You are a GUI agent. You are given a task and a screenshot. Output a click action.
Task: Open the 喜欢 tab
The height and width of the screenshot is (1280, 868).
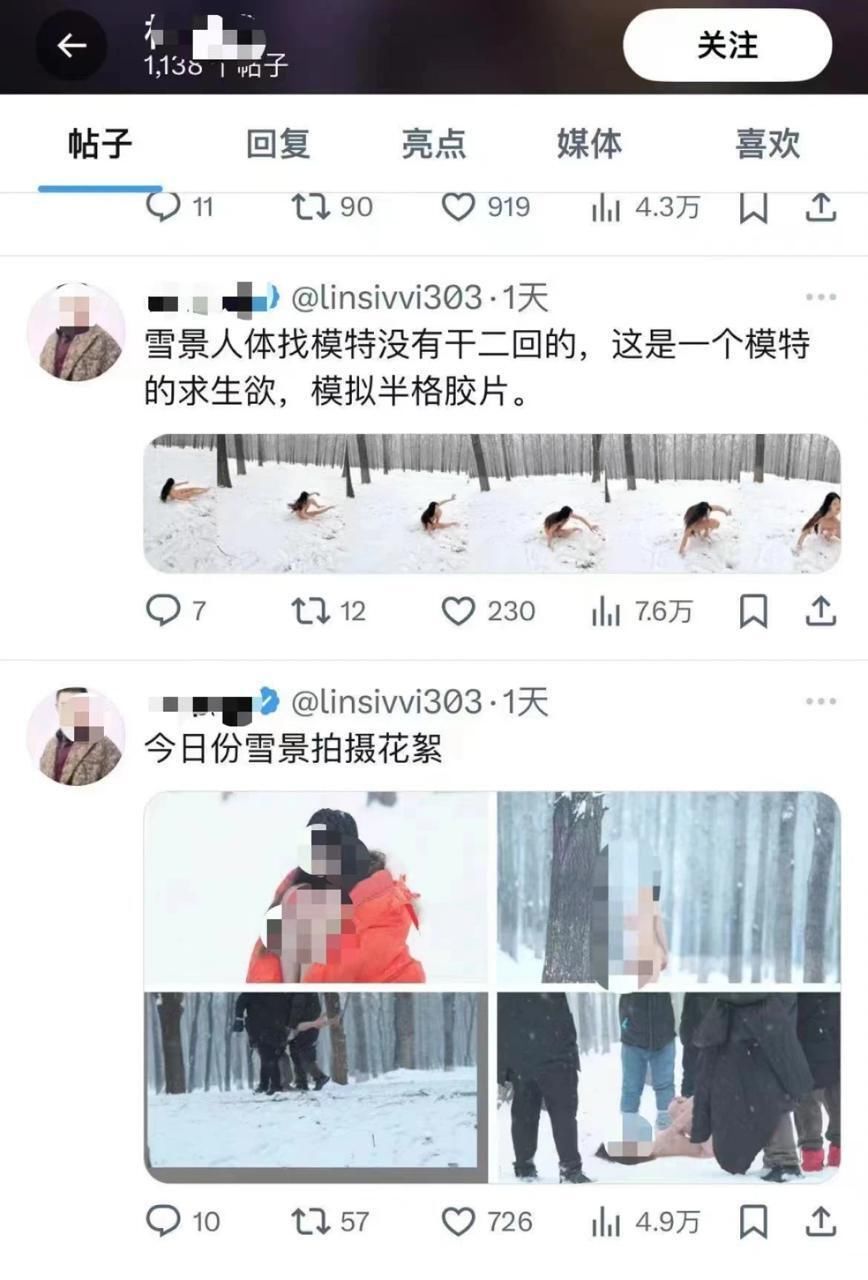click(767, 144)
